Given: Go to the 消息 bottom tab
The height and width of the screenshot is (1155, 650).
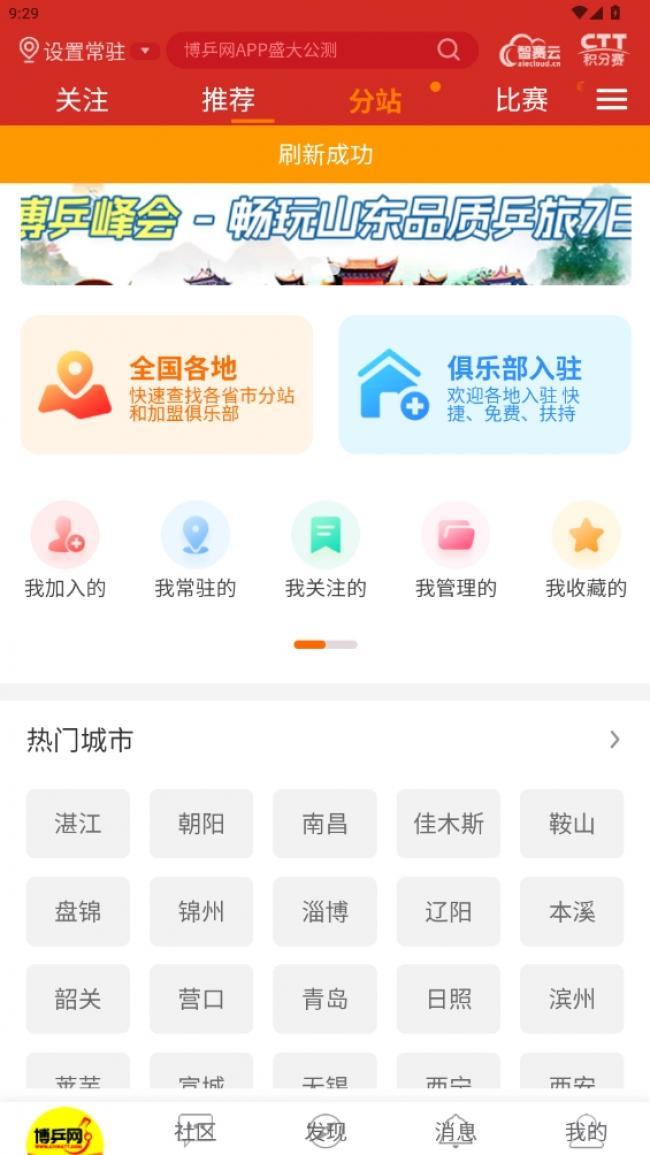Looking at the screenshot, I should tap(455, 1131).
